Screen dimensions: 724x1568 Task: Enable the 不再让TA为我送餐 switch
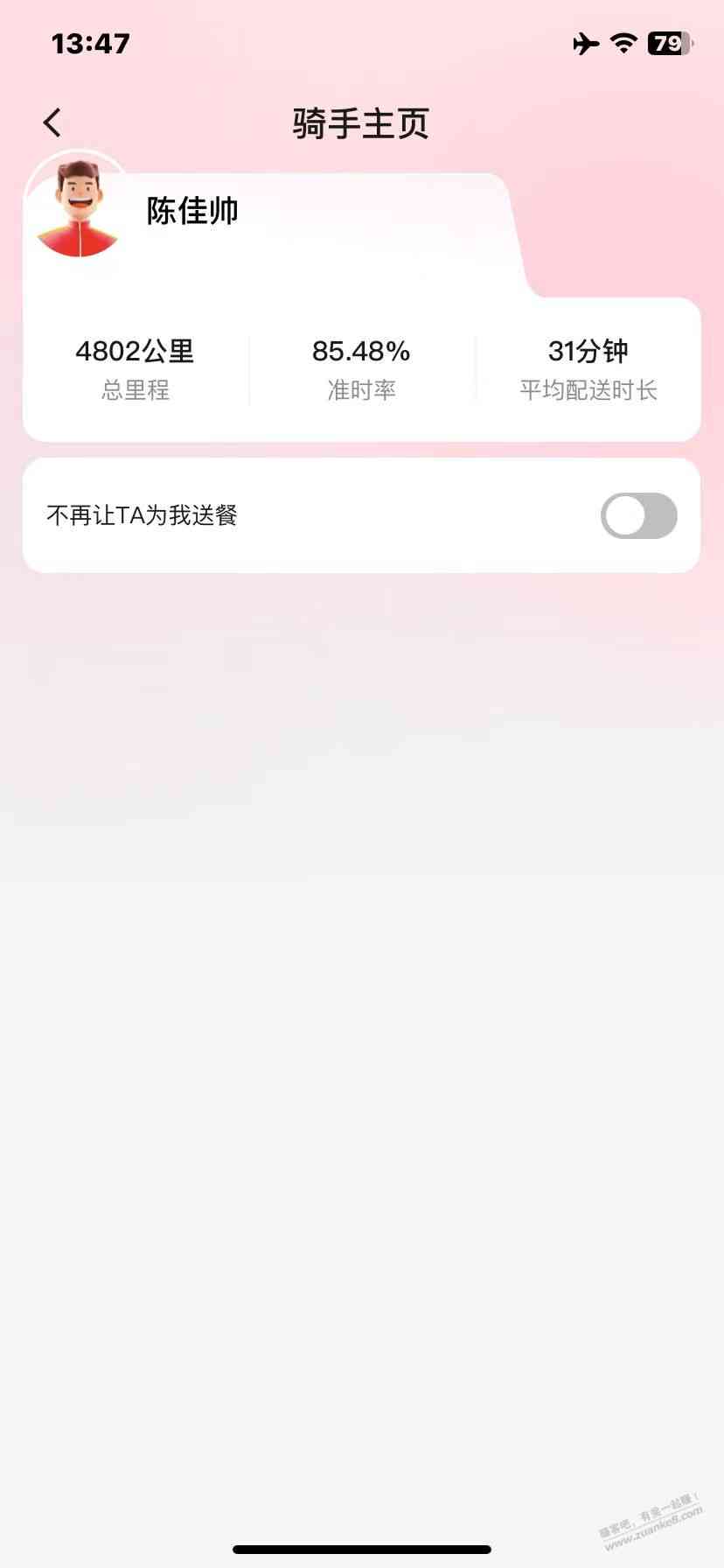638,515
